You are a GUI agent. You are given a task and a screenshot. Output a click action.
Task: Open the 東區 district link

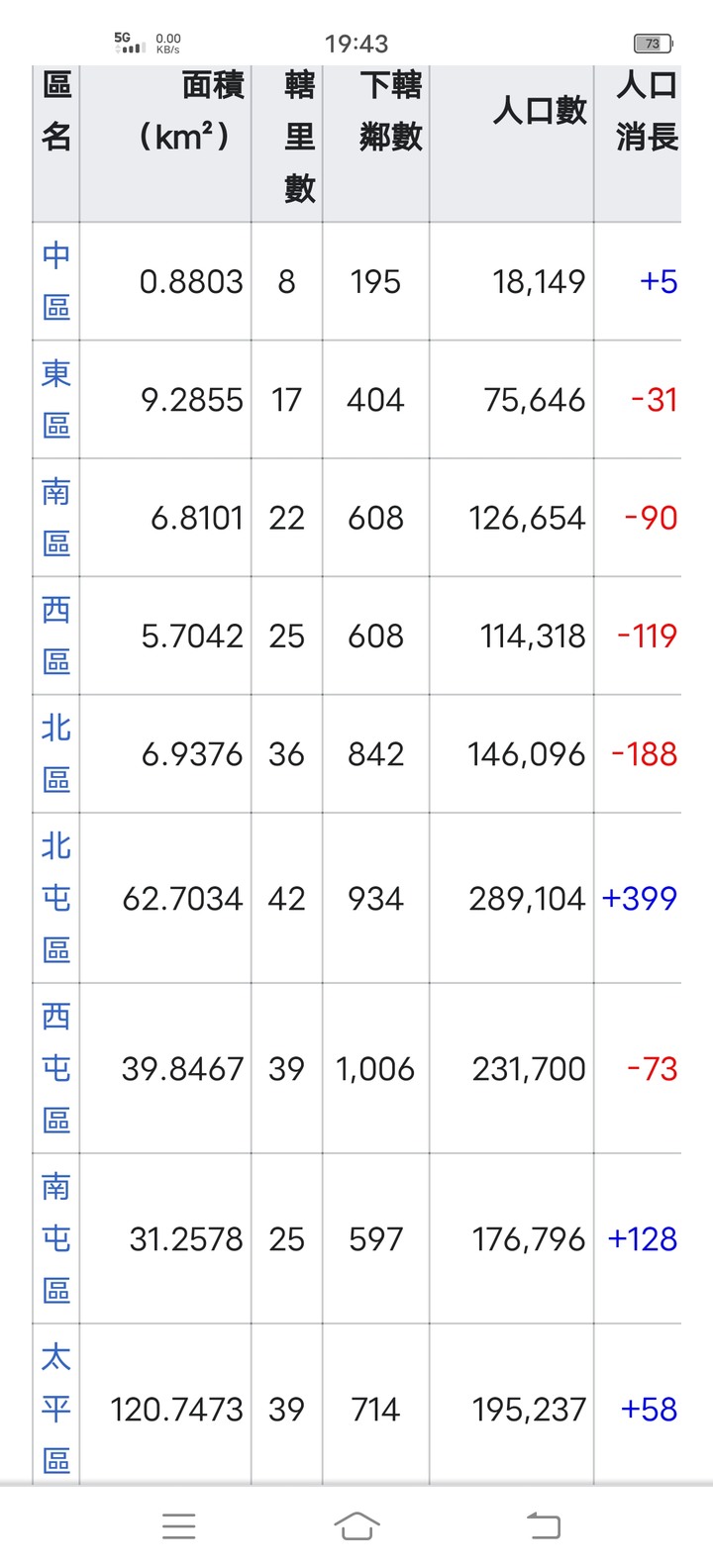pyautogui.click(x=56, y=399)
